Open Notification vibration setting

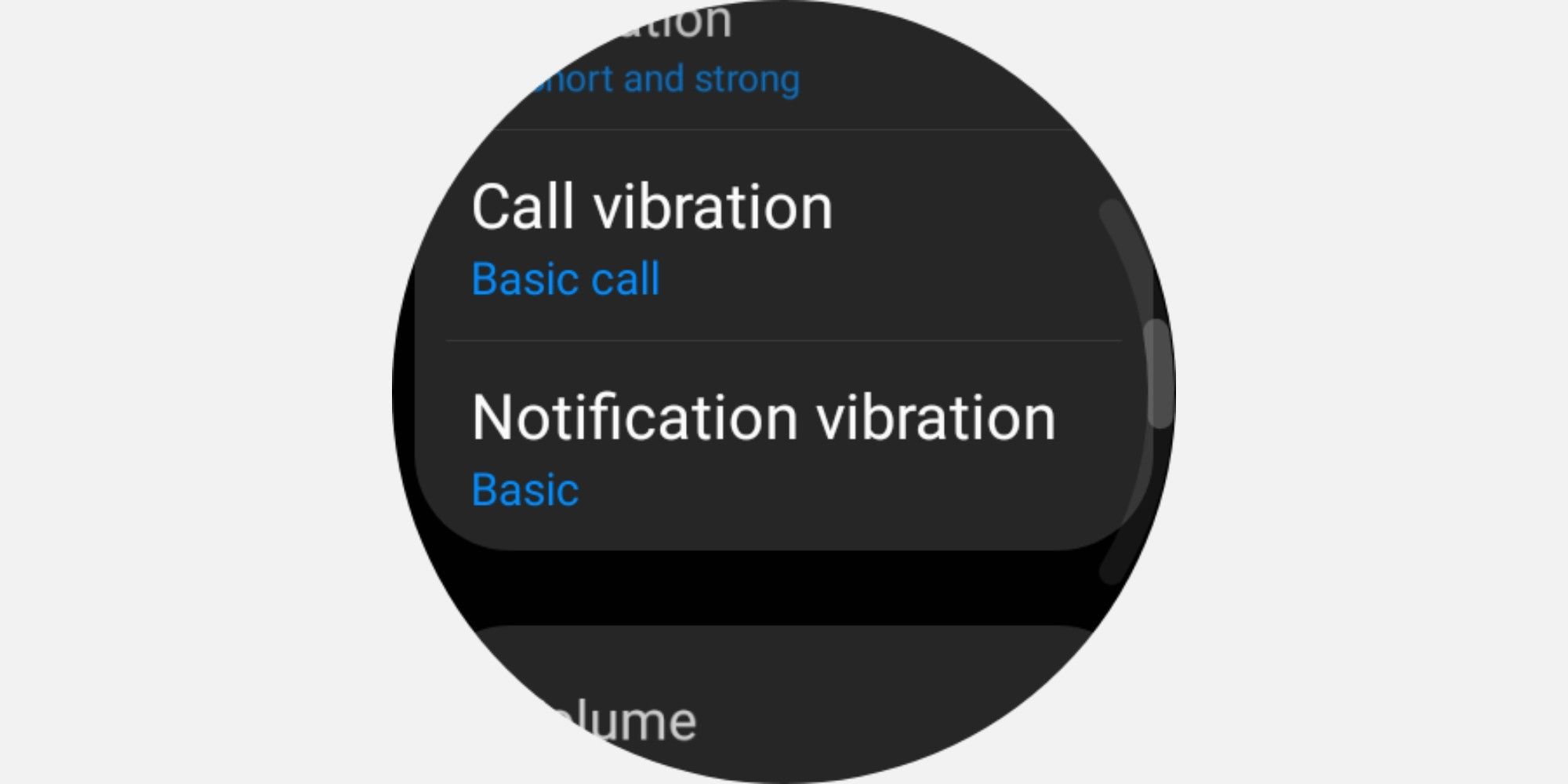click(x=762, y=447)
